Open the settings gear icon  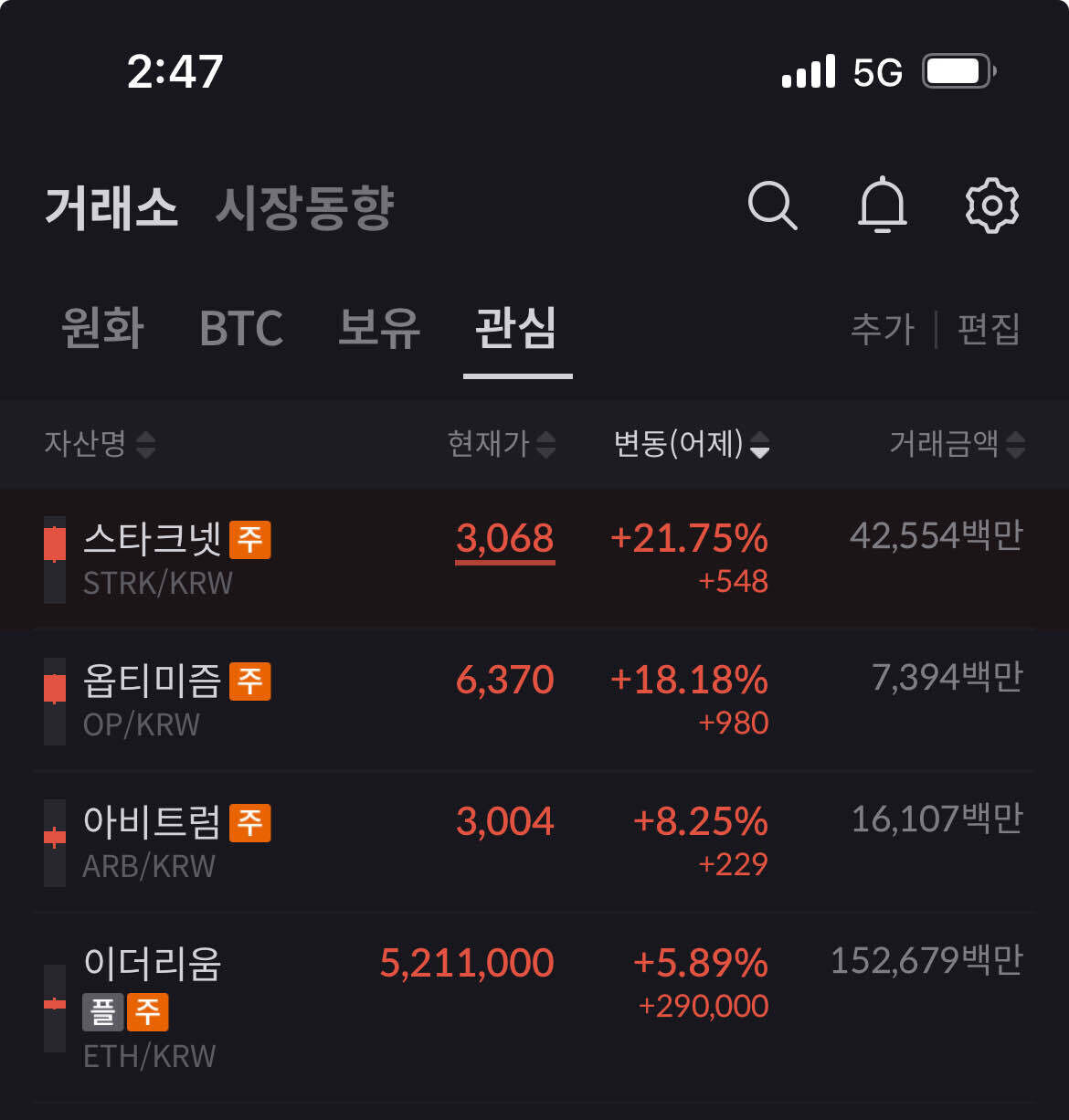point(992,206)
